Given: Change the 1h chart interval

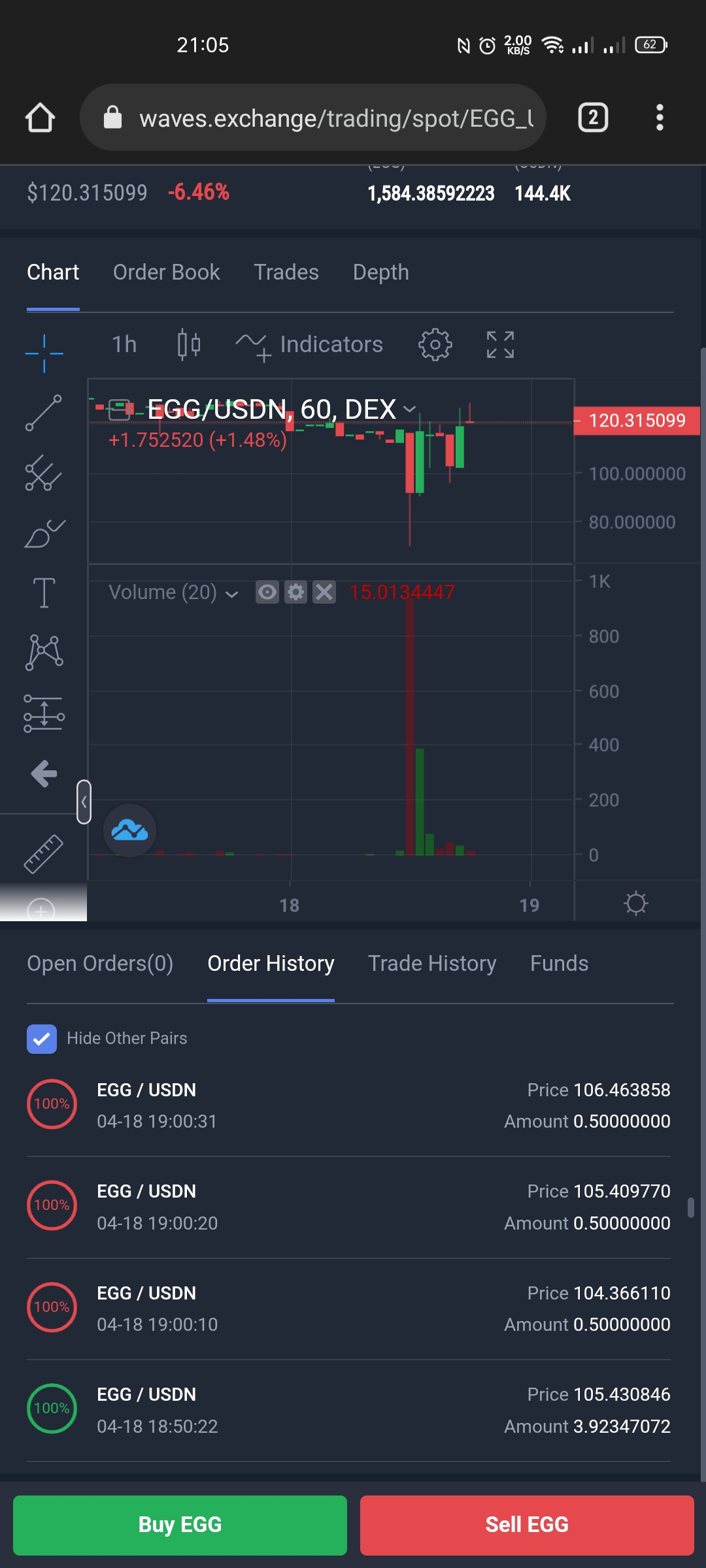Looking at the screenshot, I should [x=124, y=344].
